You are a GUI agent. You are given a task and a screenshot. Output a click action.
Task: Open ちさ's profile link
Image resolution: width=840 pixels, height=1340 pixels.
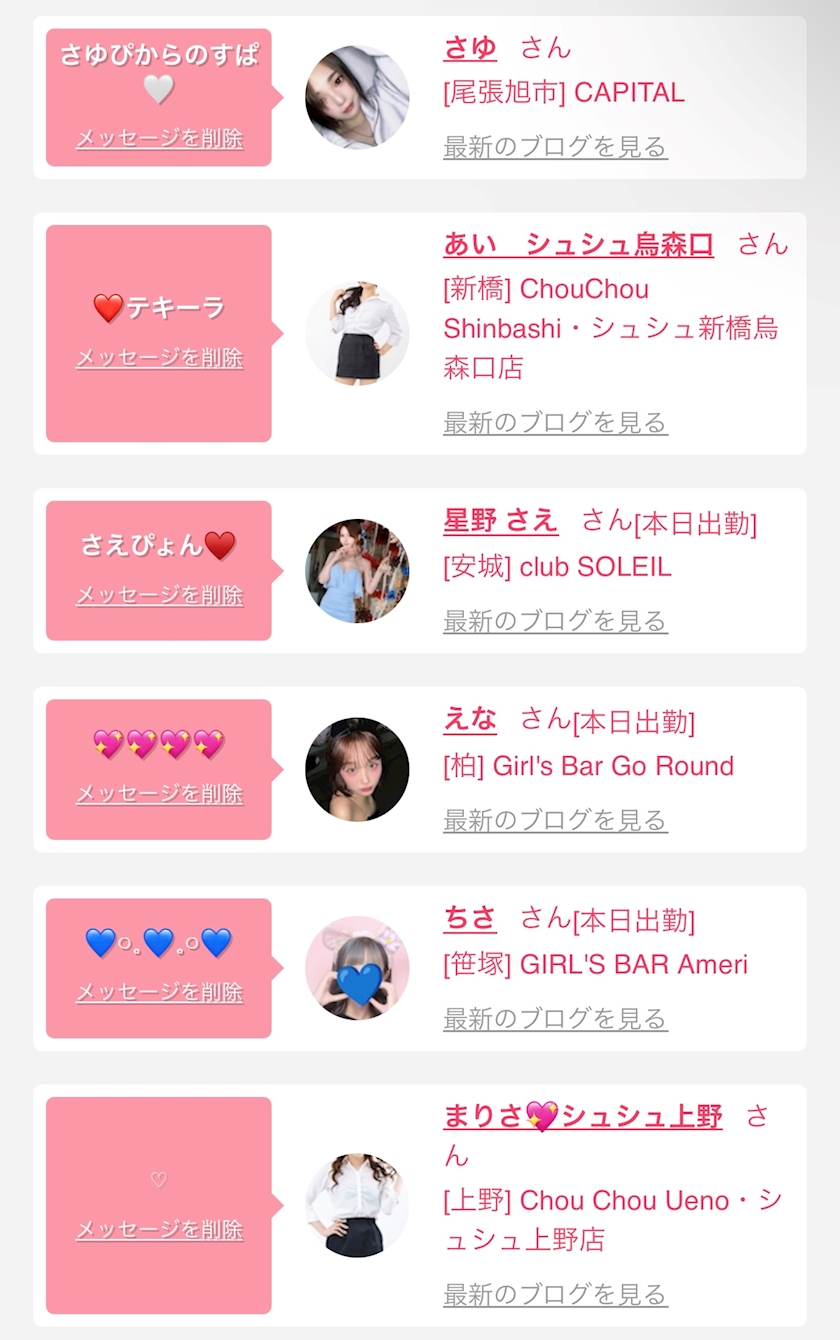pyautogui.click(x=470, y=918)
